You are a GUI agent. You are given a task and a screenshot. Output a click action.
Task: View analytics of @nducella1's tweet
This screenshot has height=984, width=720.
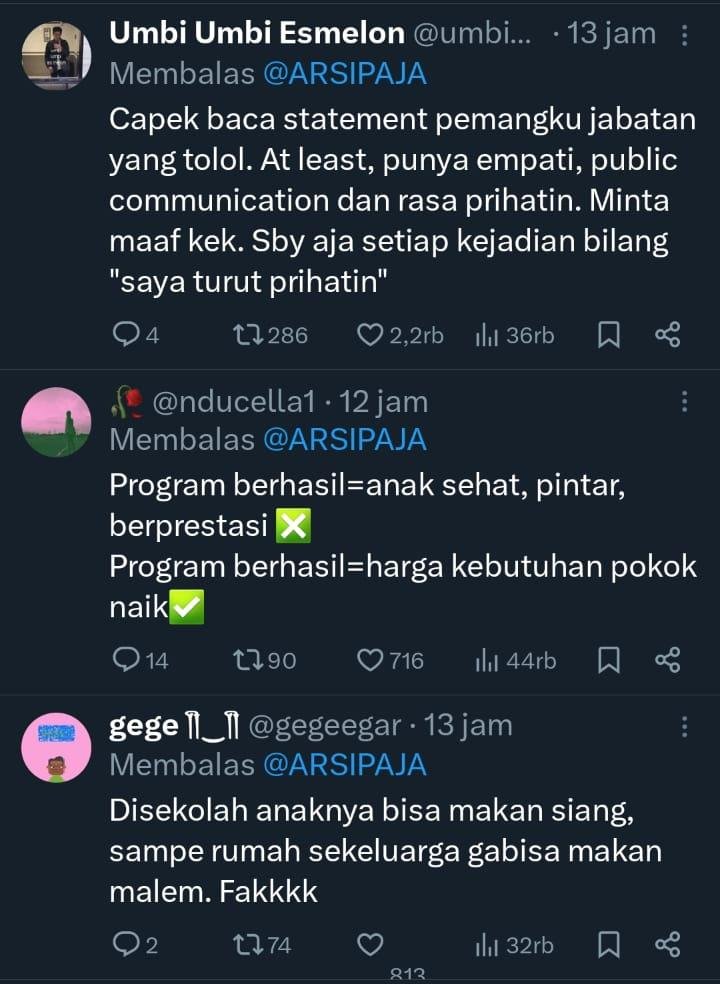pyautogui.click(x=488, y=660)
